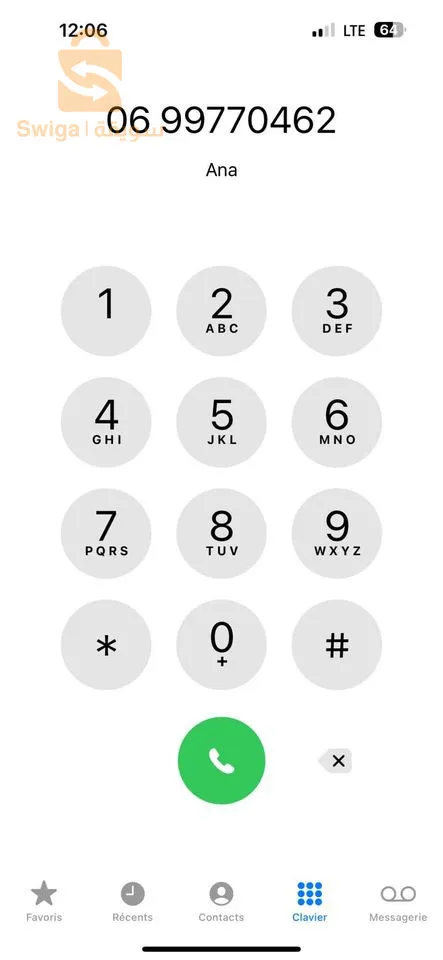Tap the 3 DEF key
The width and height of the screenshot is (443, 960).
337,310
